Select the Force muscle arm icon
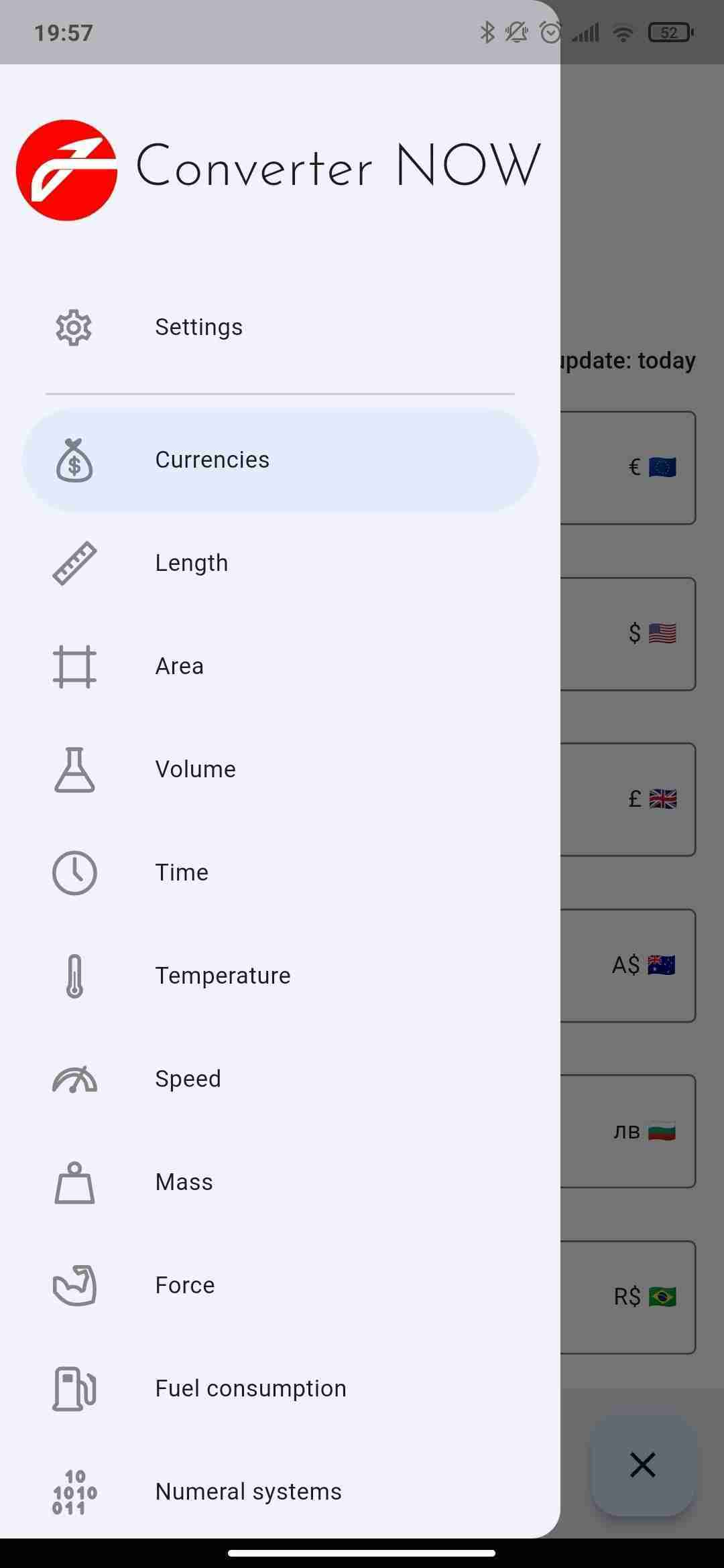This screenshot has width=724, height=1568. 74,1285
